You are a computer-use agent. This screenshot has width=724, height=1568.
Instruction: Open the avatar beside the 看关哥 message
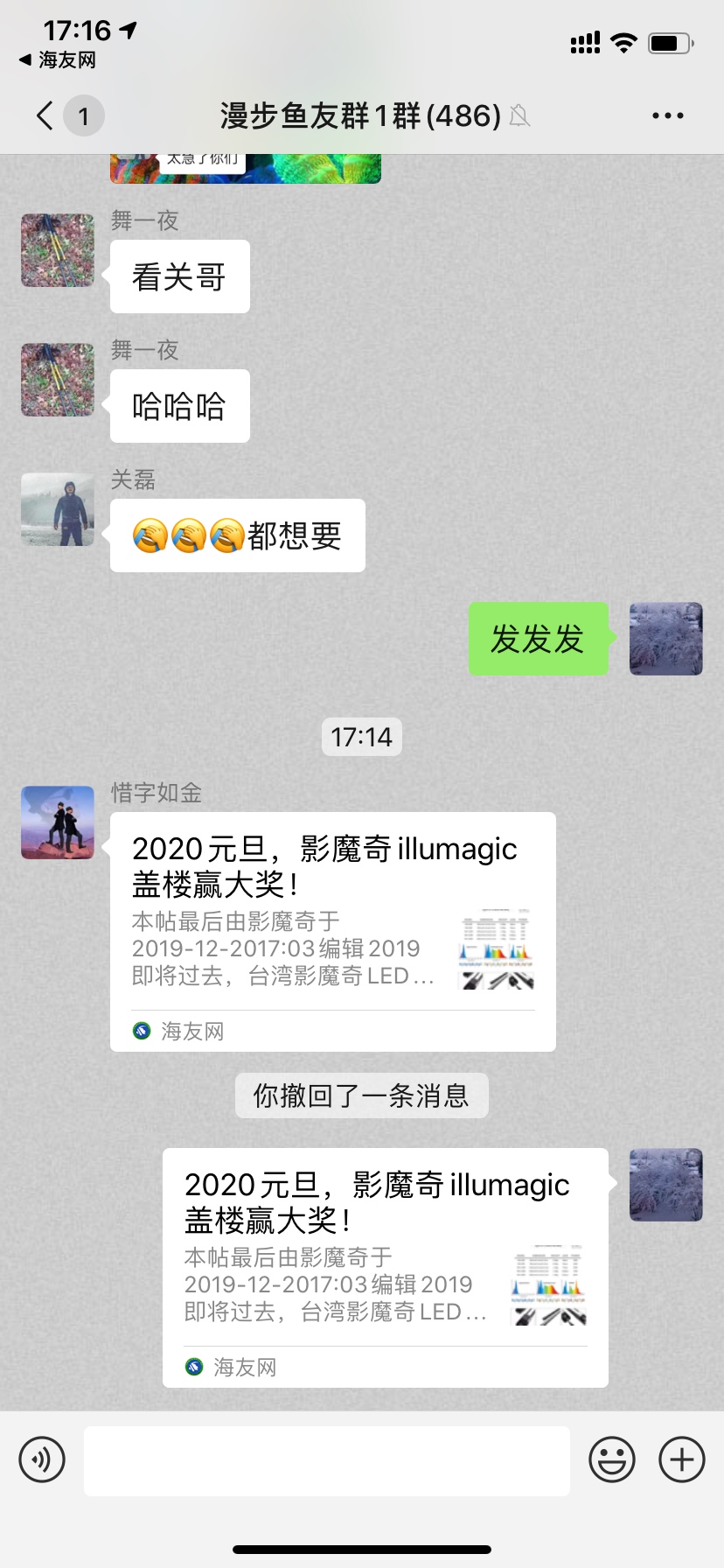(58, 250)
